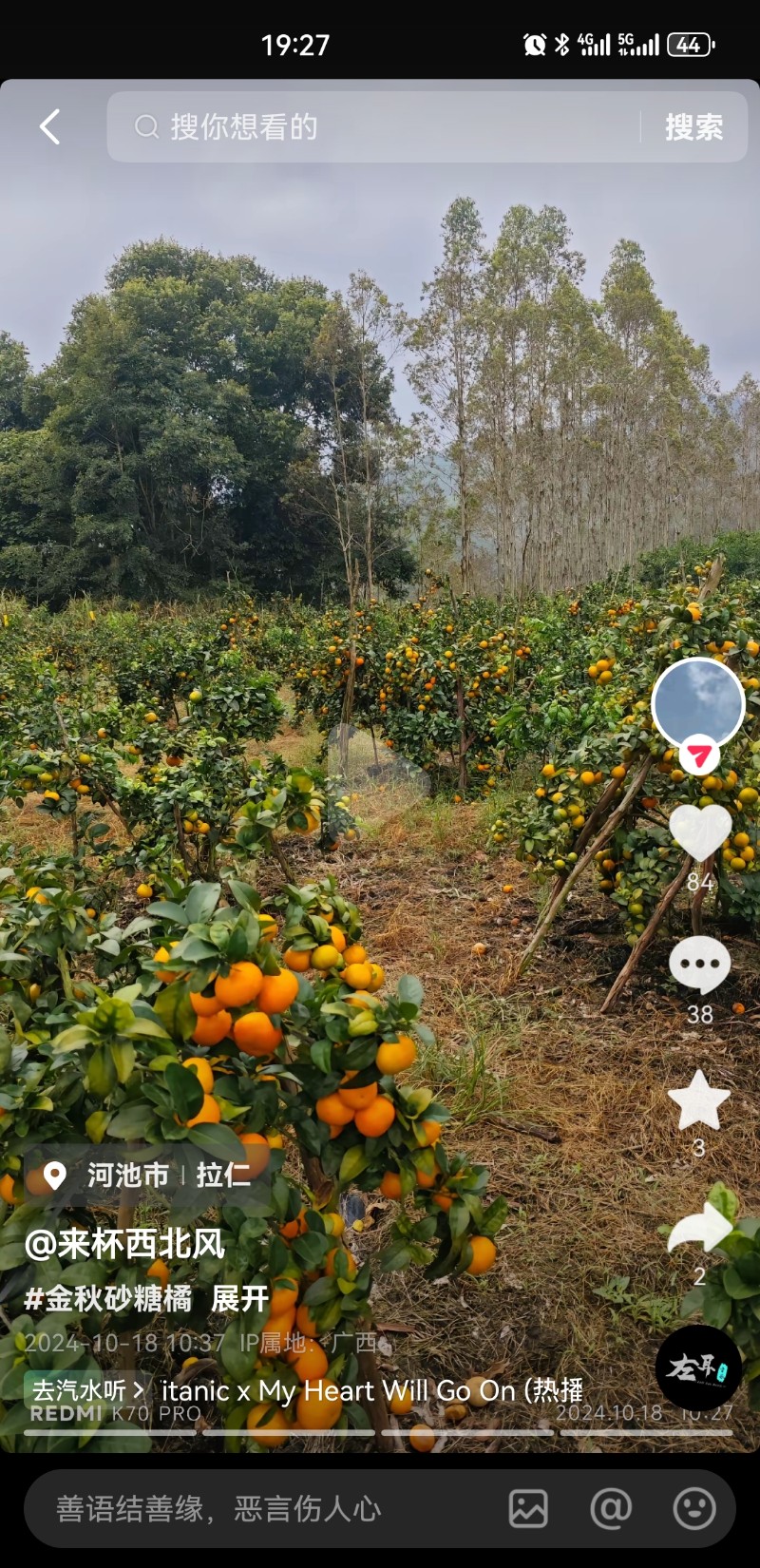Like this post with the heart icon
This screenshot has width=760, height=1568.
click(700, 832)
